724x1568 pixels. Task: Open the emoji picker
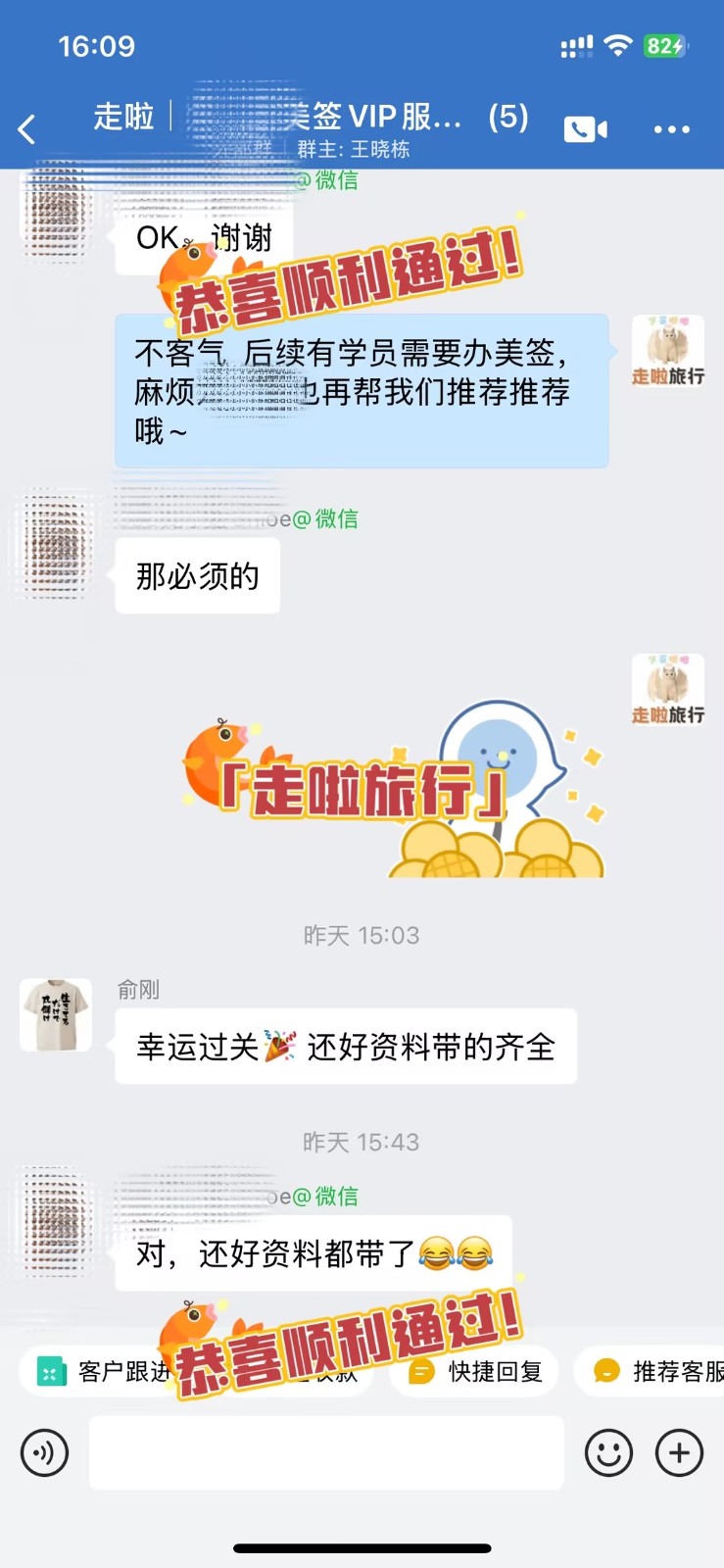coord(608,1452)
